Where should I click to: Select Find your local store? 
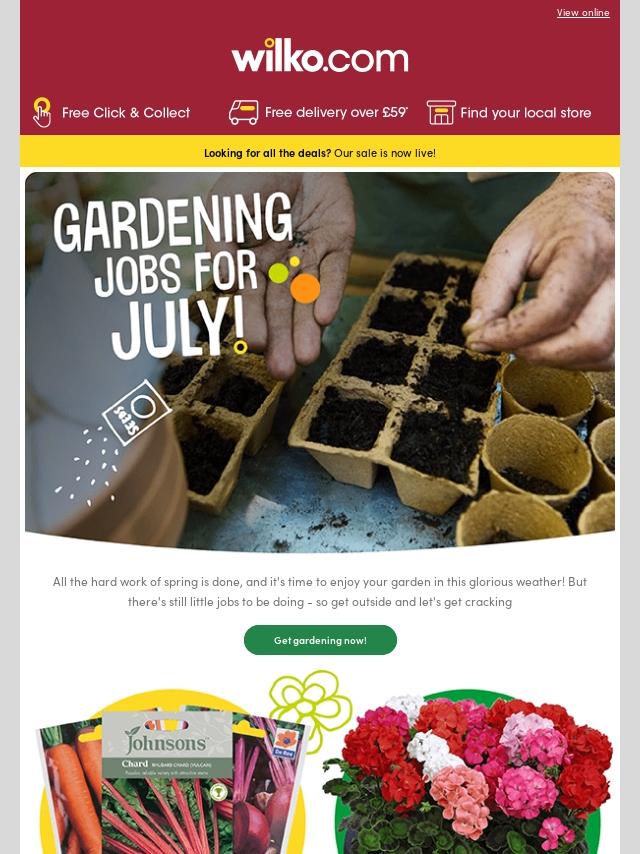510,113
